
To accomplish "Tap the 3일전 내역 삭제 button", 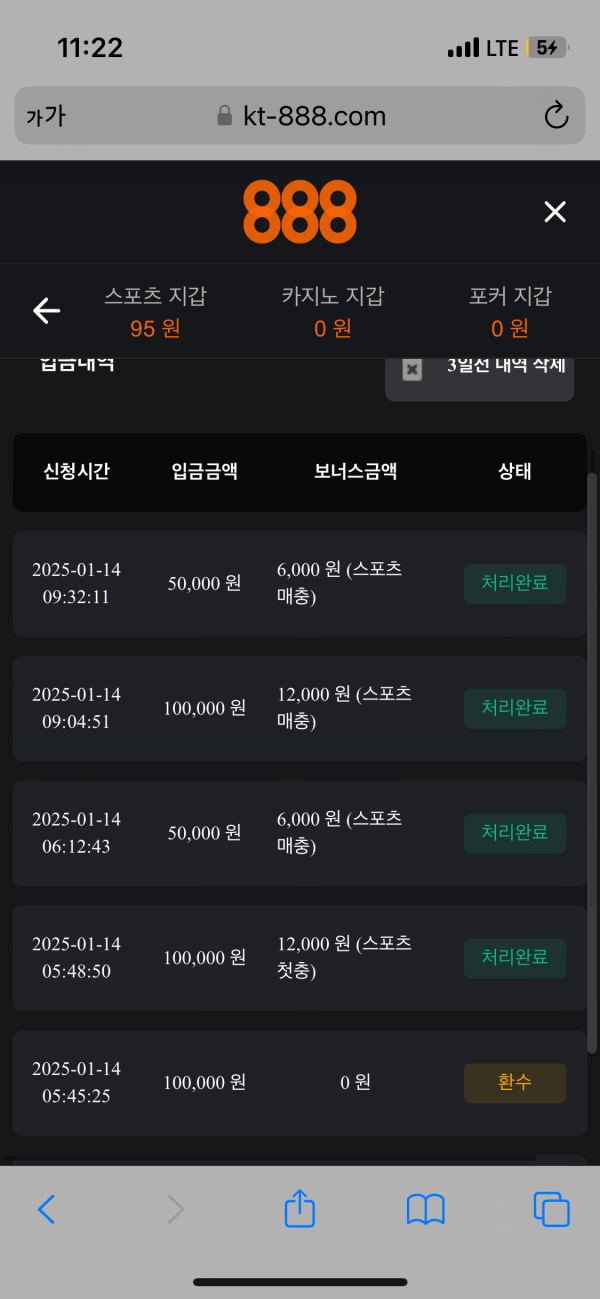I will pos(480,368).
